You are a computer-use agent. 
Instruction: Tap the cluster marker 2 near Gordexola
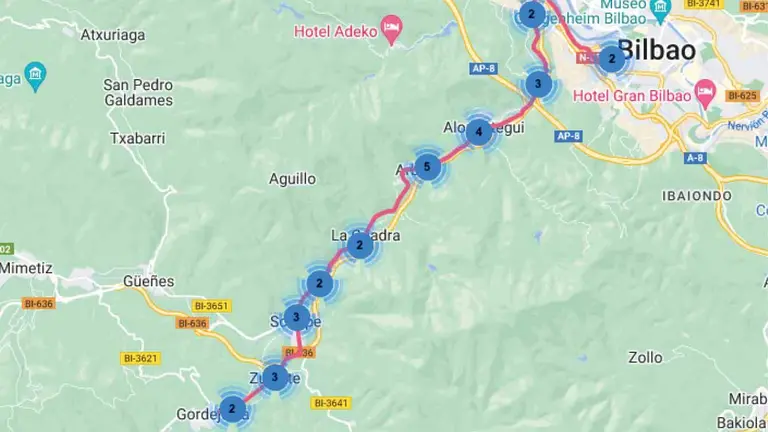[232, 409]
